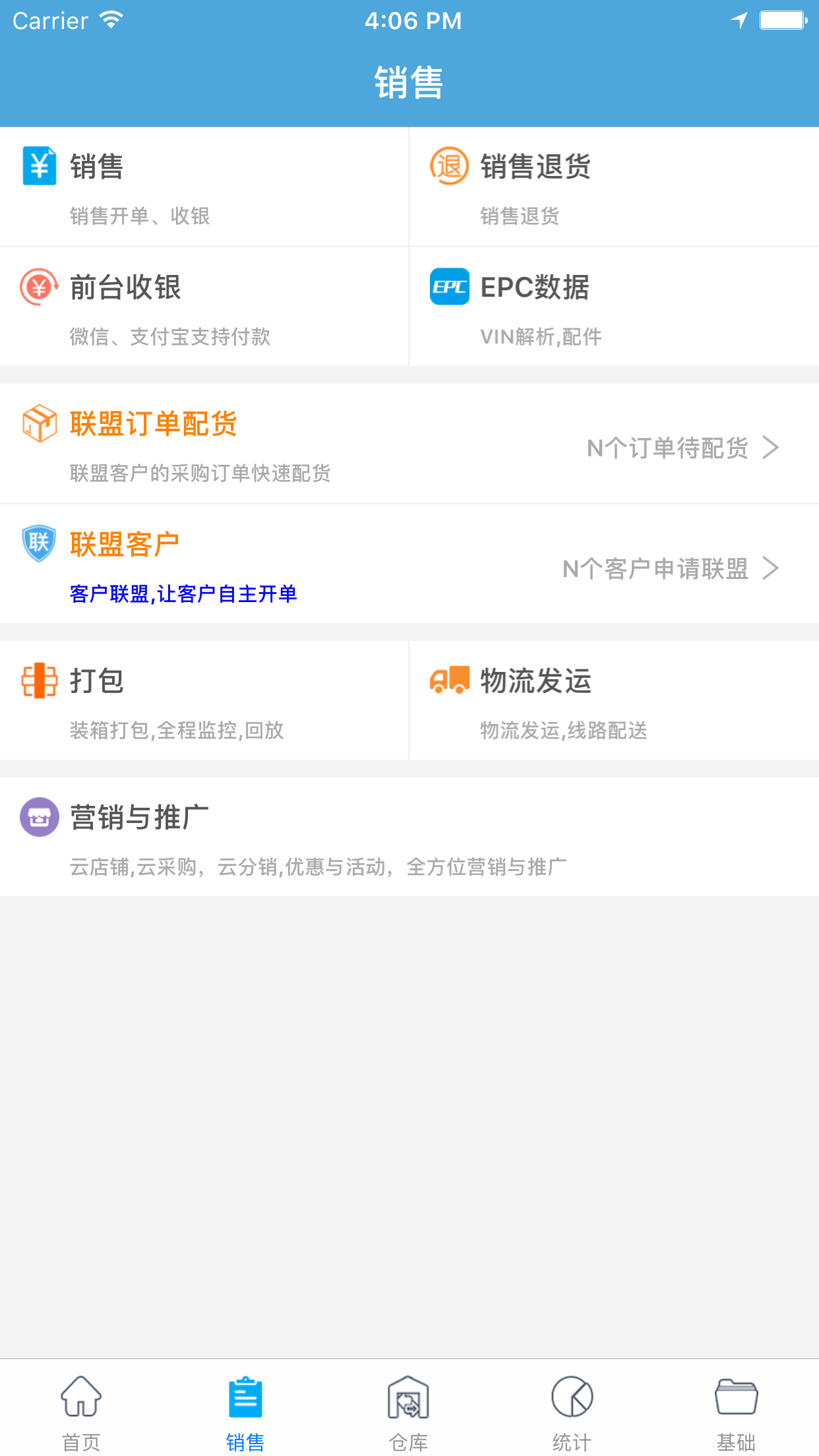Open 前台收银 cashier tile
819x1456 pixels.
click(x=204, y=307)
